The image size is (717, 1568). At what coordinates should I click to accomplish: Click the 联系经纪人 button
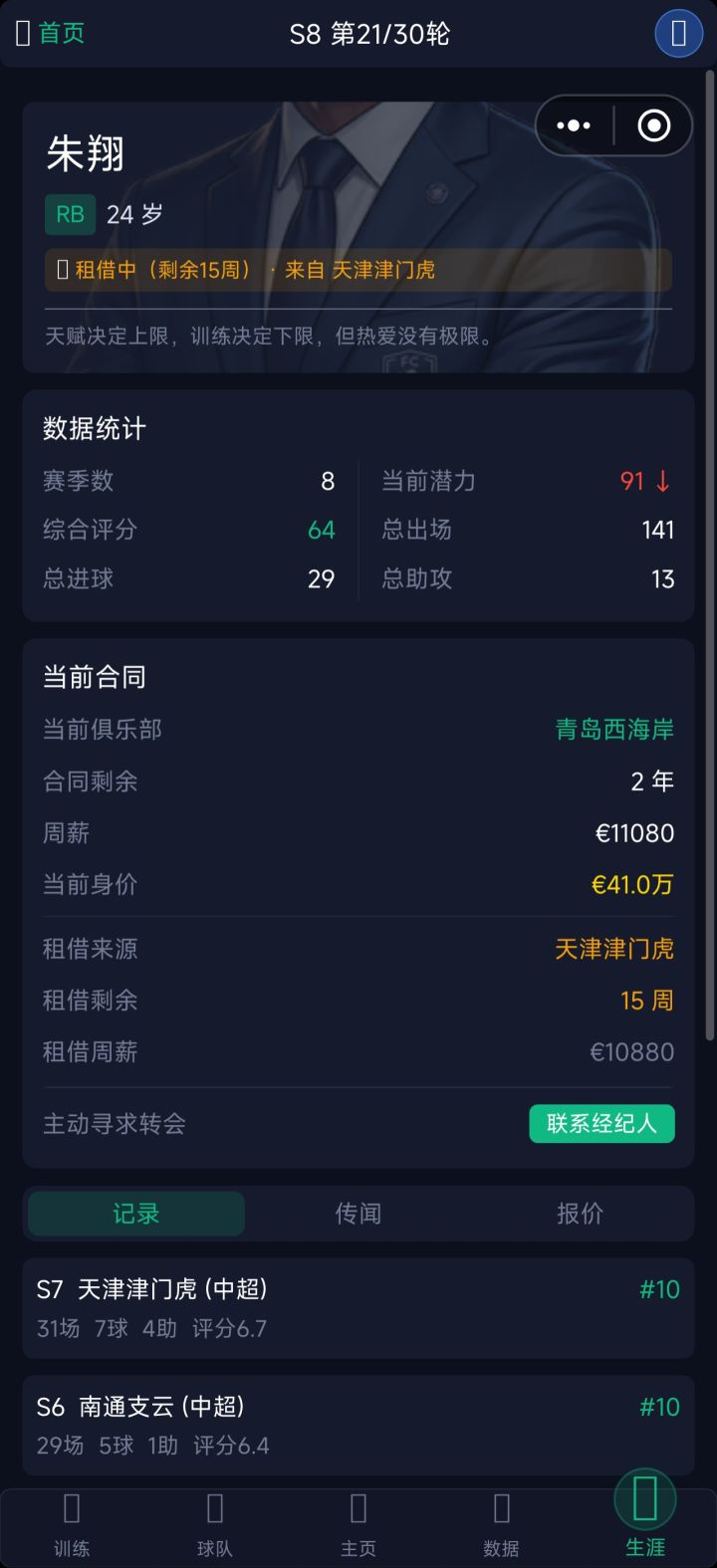tap(601, 1123)
